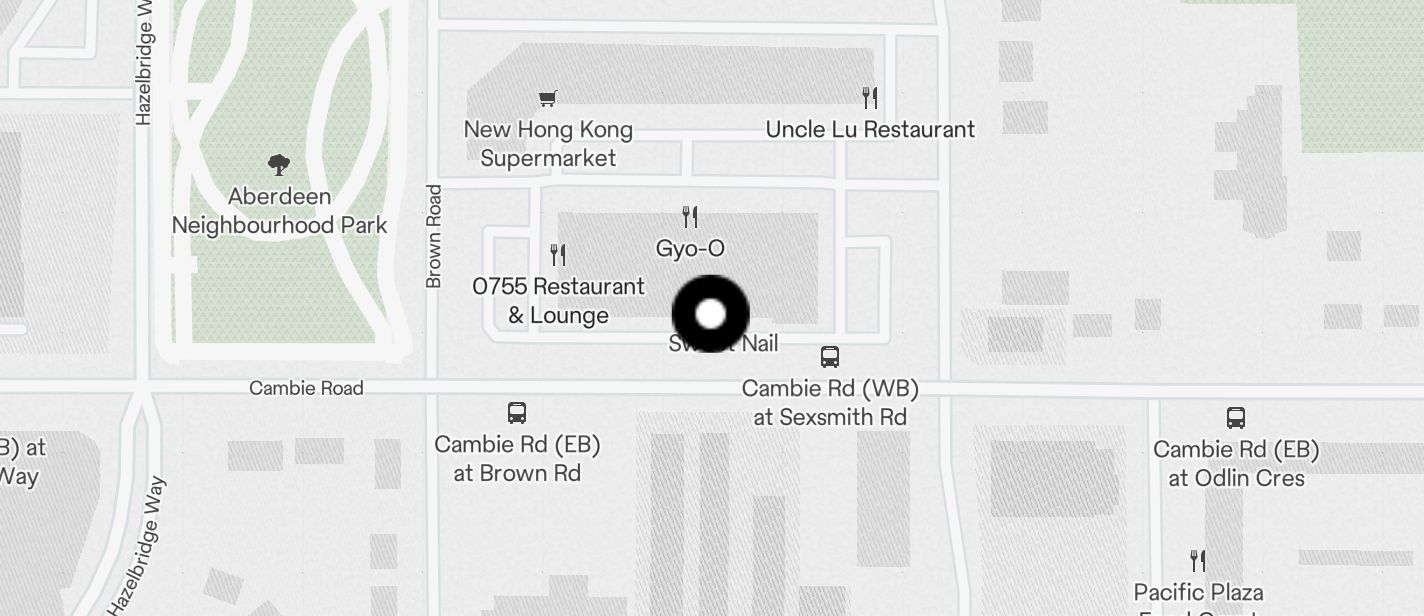Tap the black location pin marker
Image resolution: width=1424 pixels, height=616 pixels.
pos(710,314)
